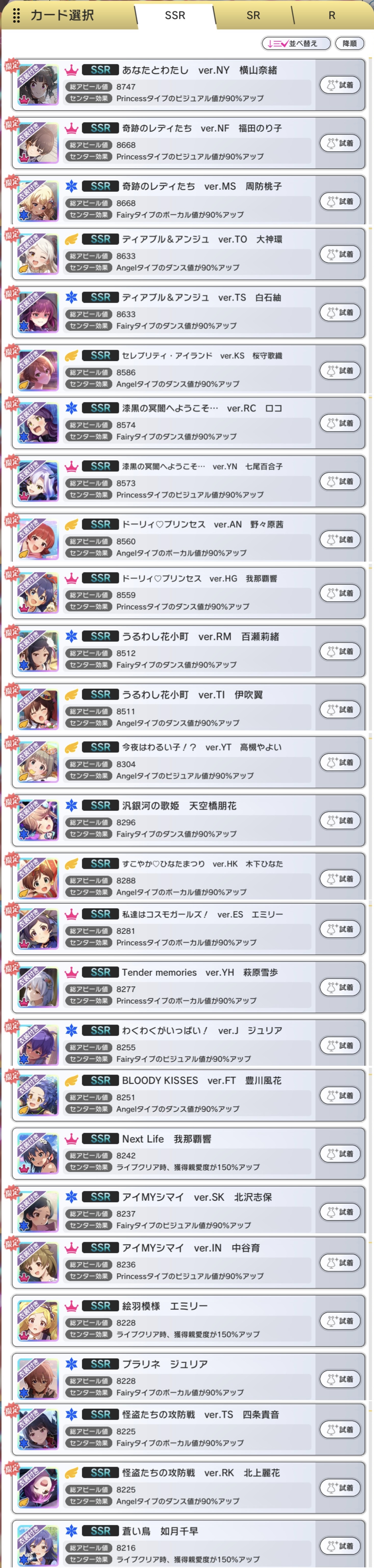Try on 奇跡のレディたち ver.NF 福田のり子
This screenshot has height=1568, width=374.
point(340,143)
